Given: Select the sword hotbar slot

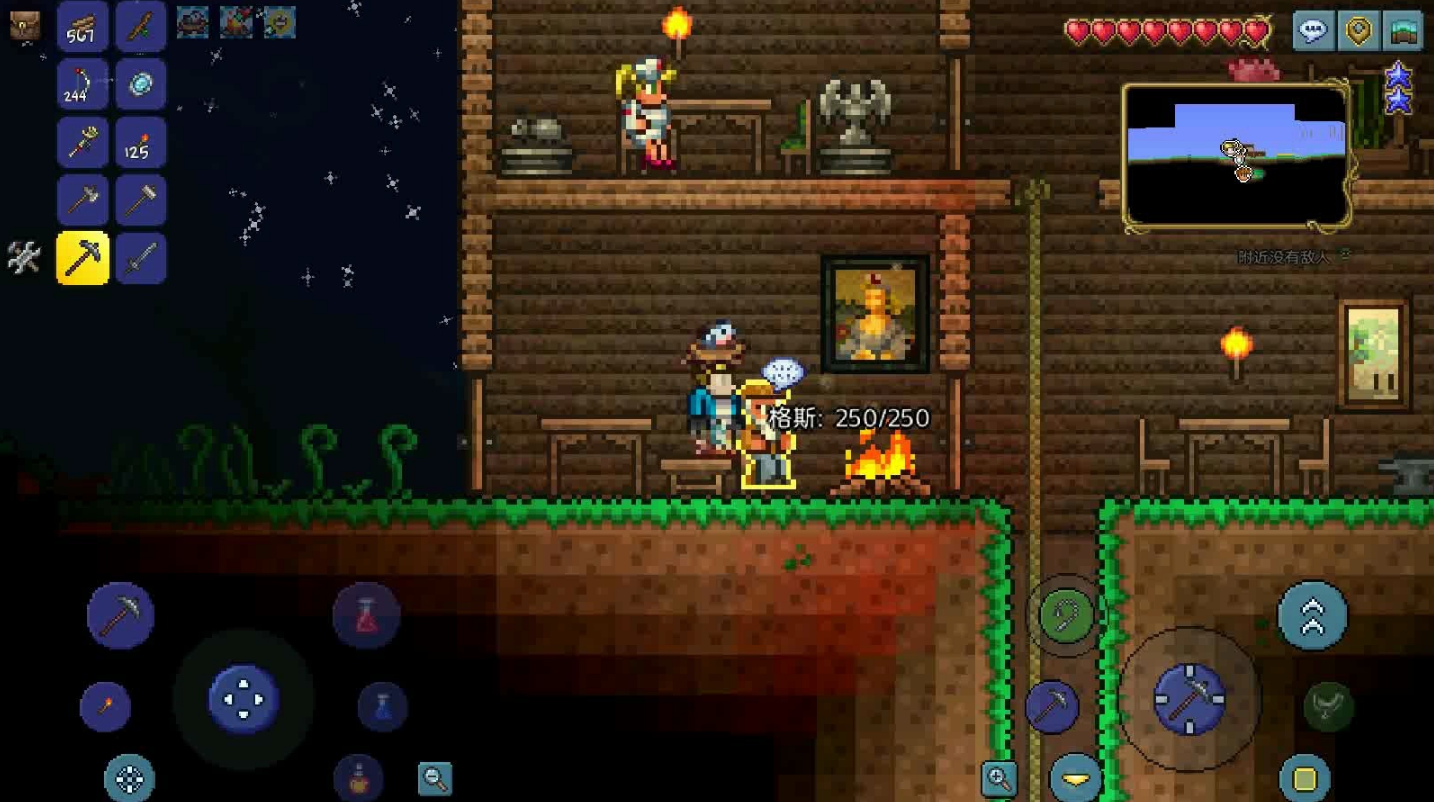Looking at the screenshot, I should point(140,259).
